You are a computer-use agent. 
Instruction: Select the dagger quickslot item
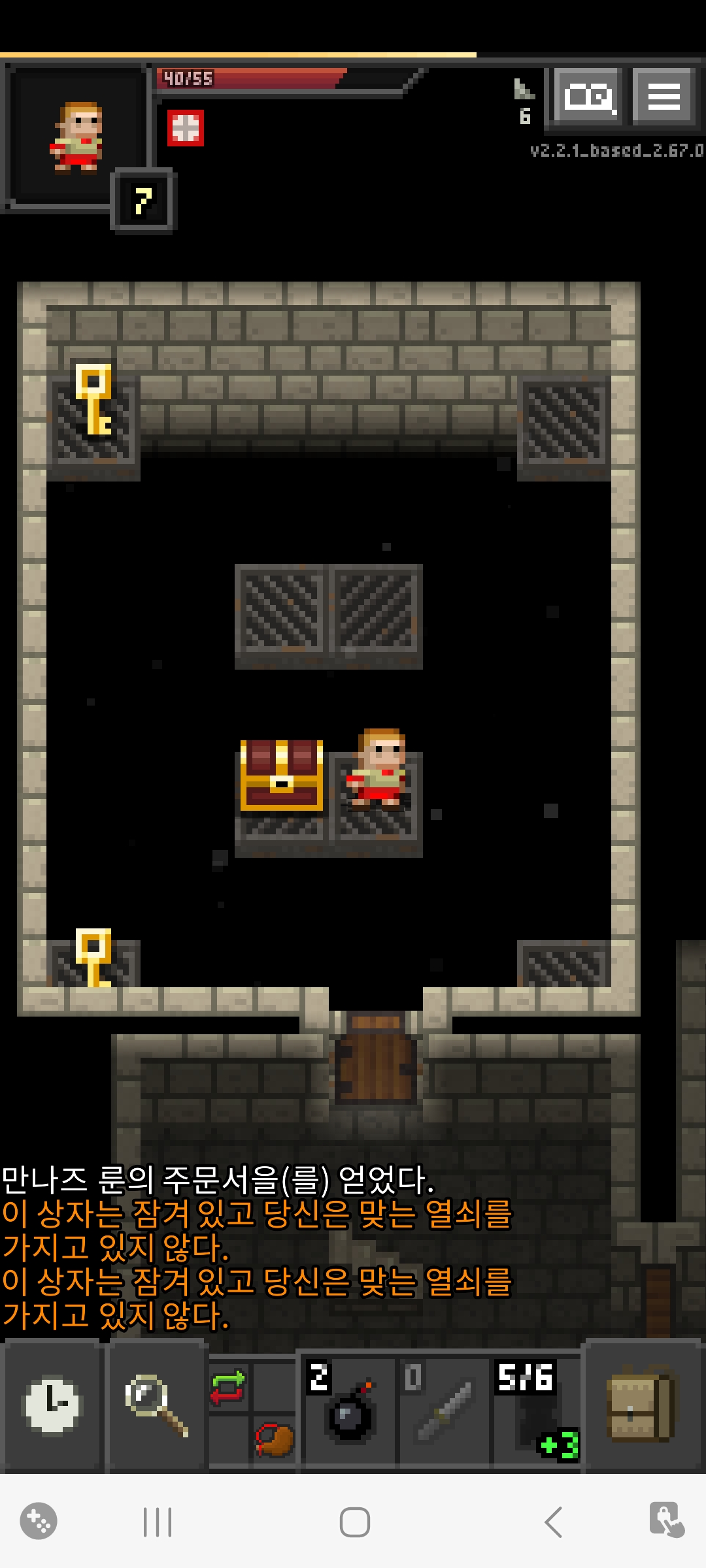pos(444,1413)
